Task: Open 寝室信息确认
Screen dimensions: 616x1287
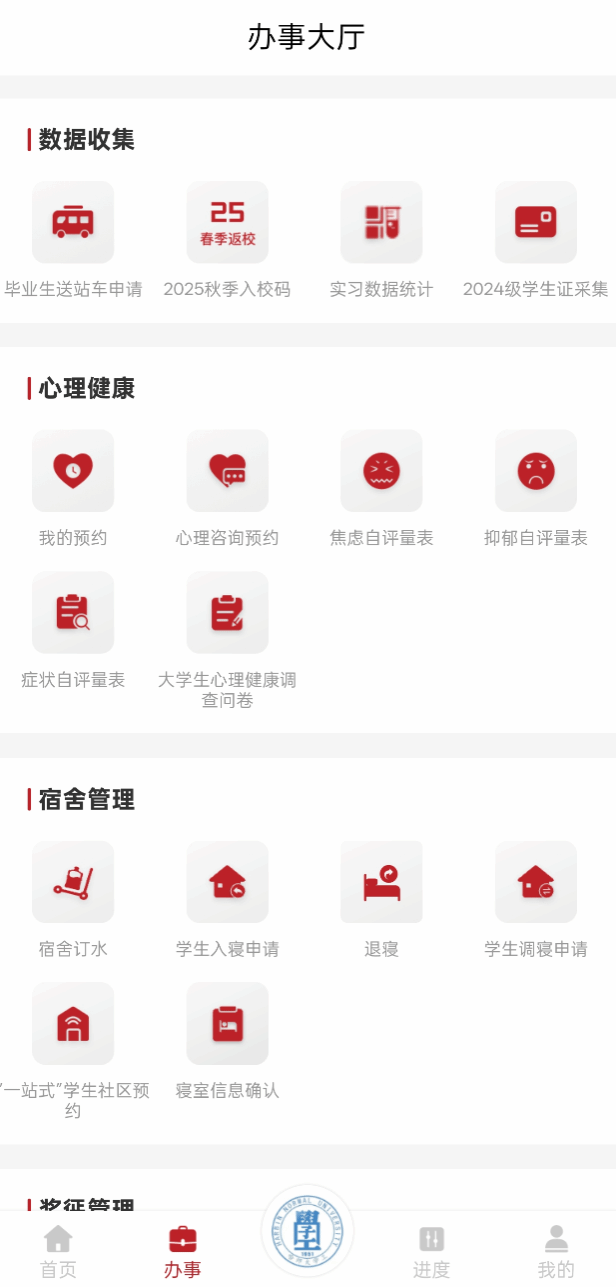Action: pos(227,1024)
